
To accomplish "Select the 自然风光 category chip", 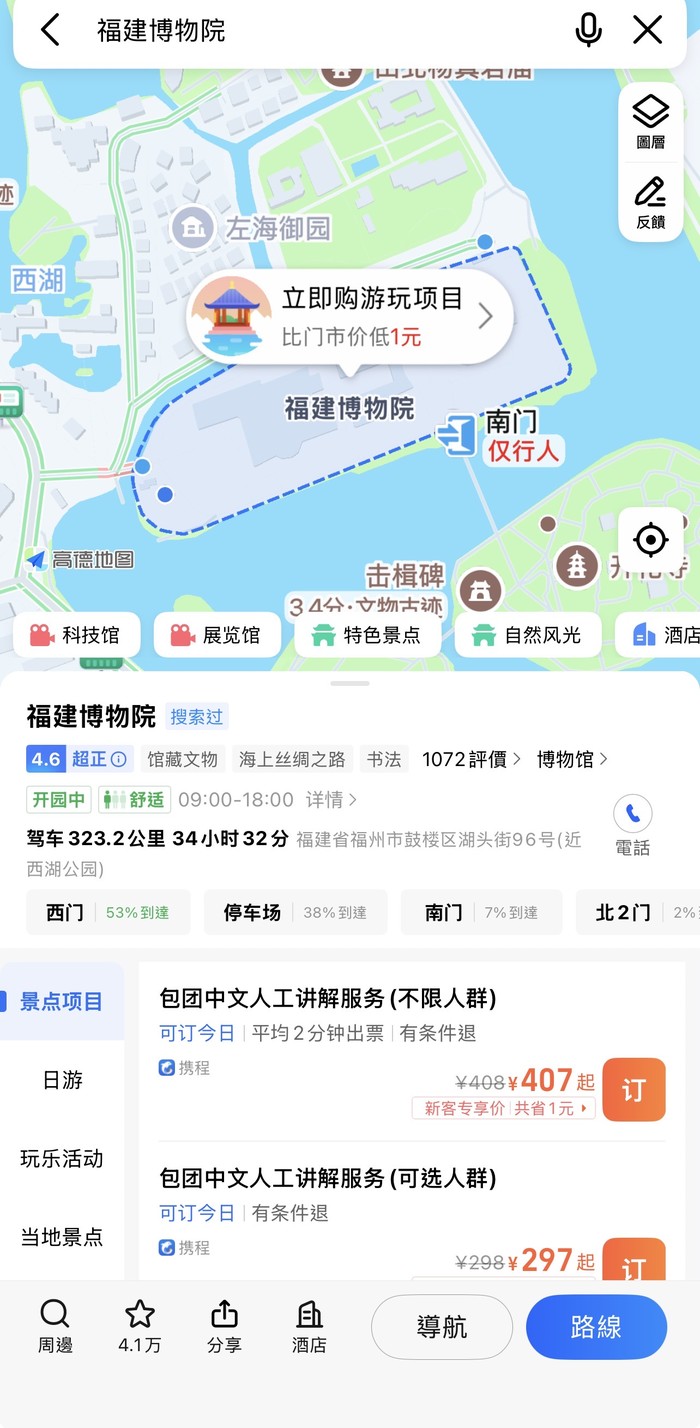I will click(528, 635).
